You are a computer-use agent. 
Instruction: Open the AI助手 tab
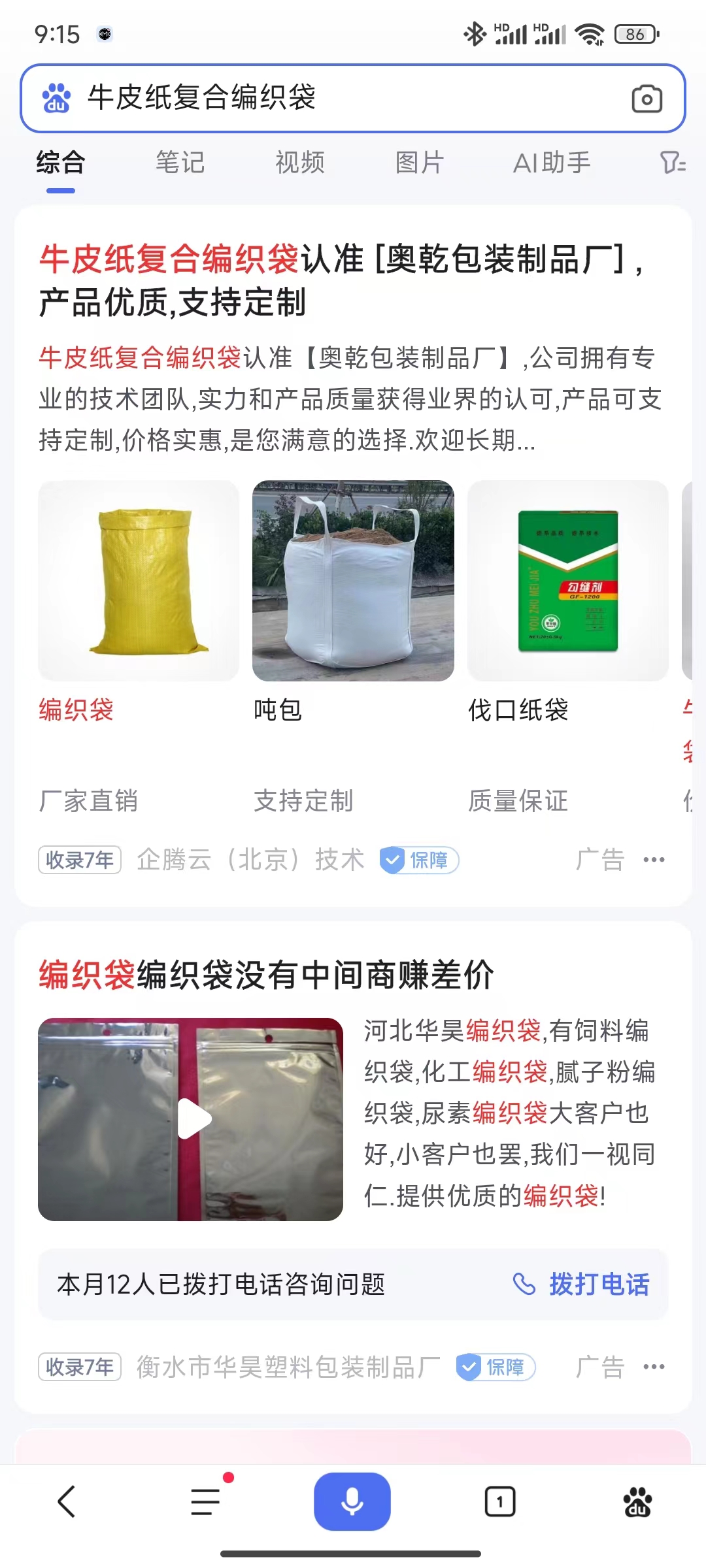pyautogui.click(x=552, y=163)
